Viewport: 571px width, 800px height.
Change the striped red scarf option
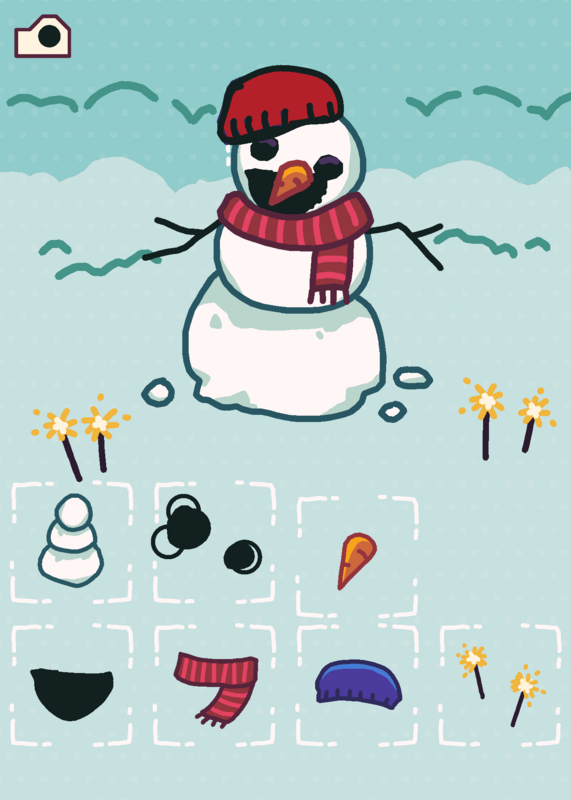[x=214, y=685]
